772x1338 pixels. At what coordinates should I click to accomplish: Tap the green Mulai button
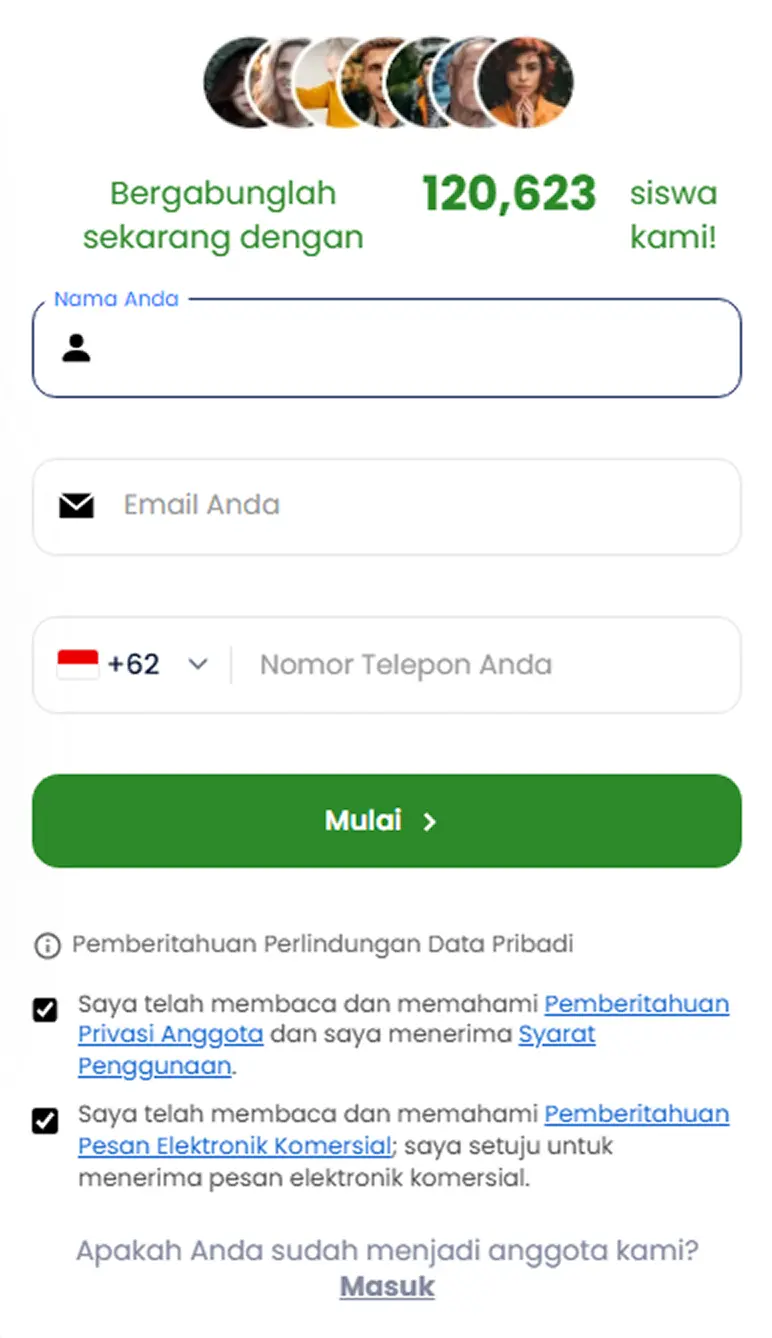click(386, 820)
